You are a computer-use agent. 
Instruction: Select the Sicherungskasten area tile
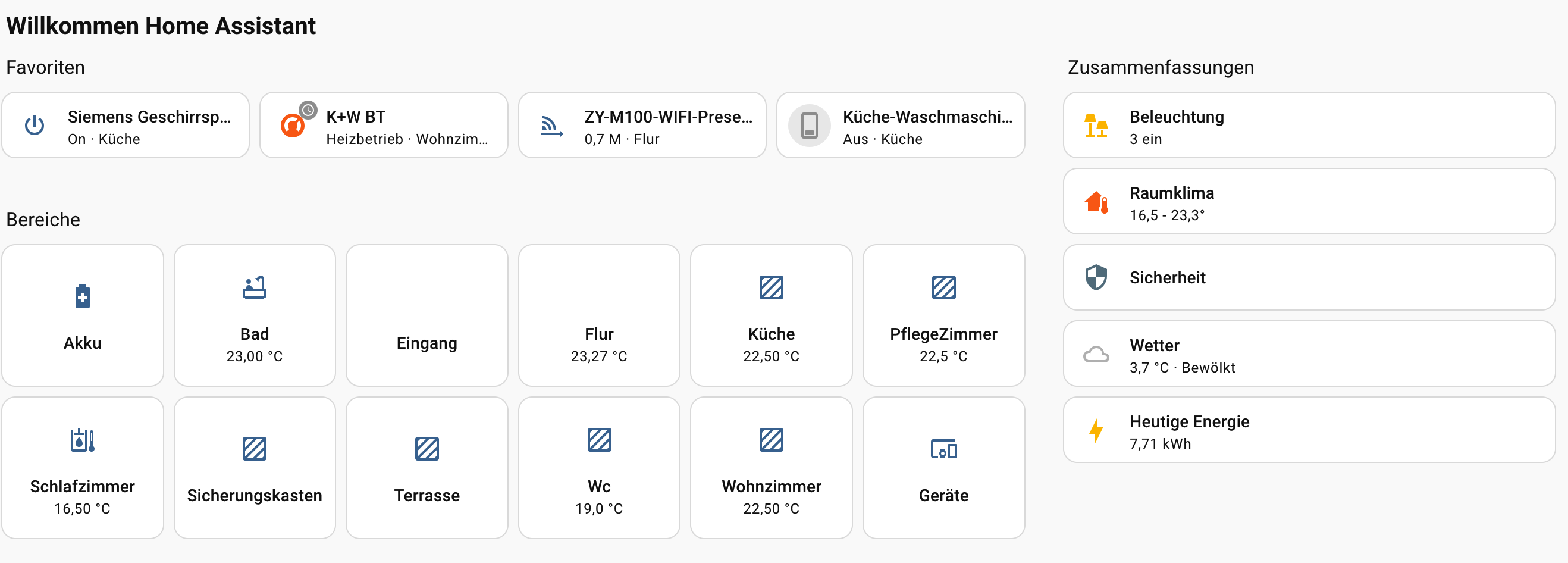pyautogui.click(x=255, y=468)
